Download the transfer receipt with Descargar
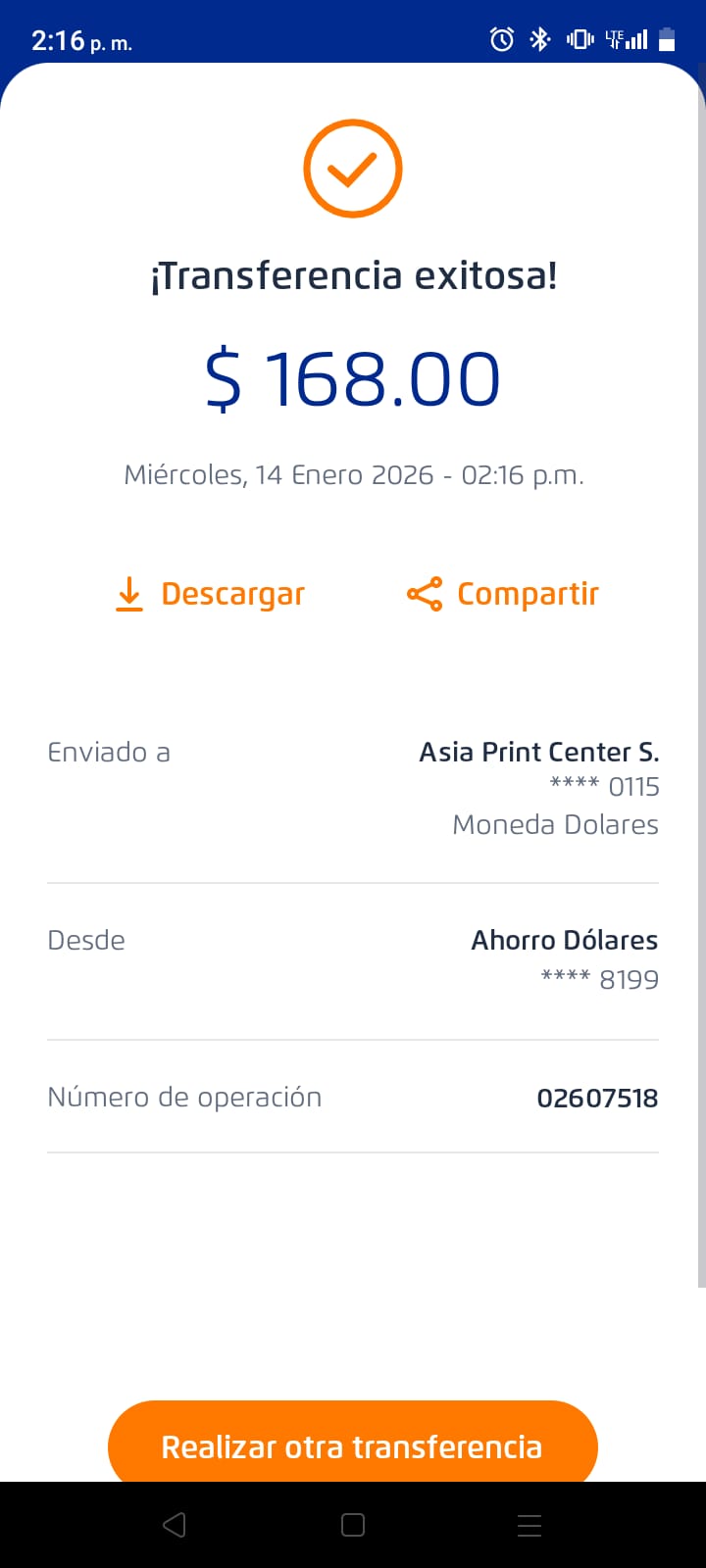706x1568 pixels. click(x=211, y=594)
